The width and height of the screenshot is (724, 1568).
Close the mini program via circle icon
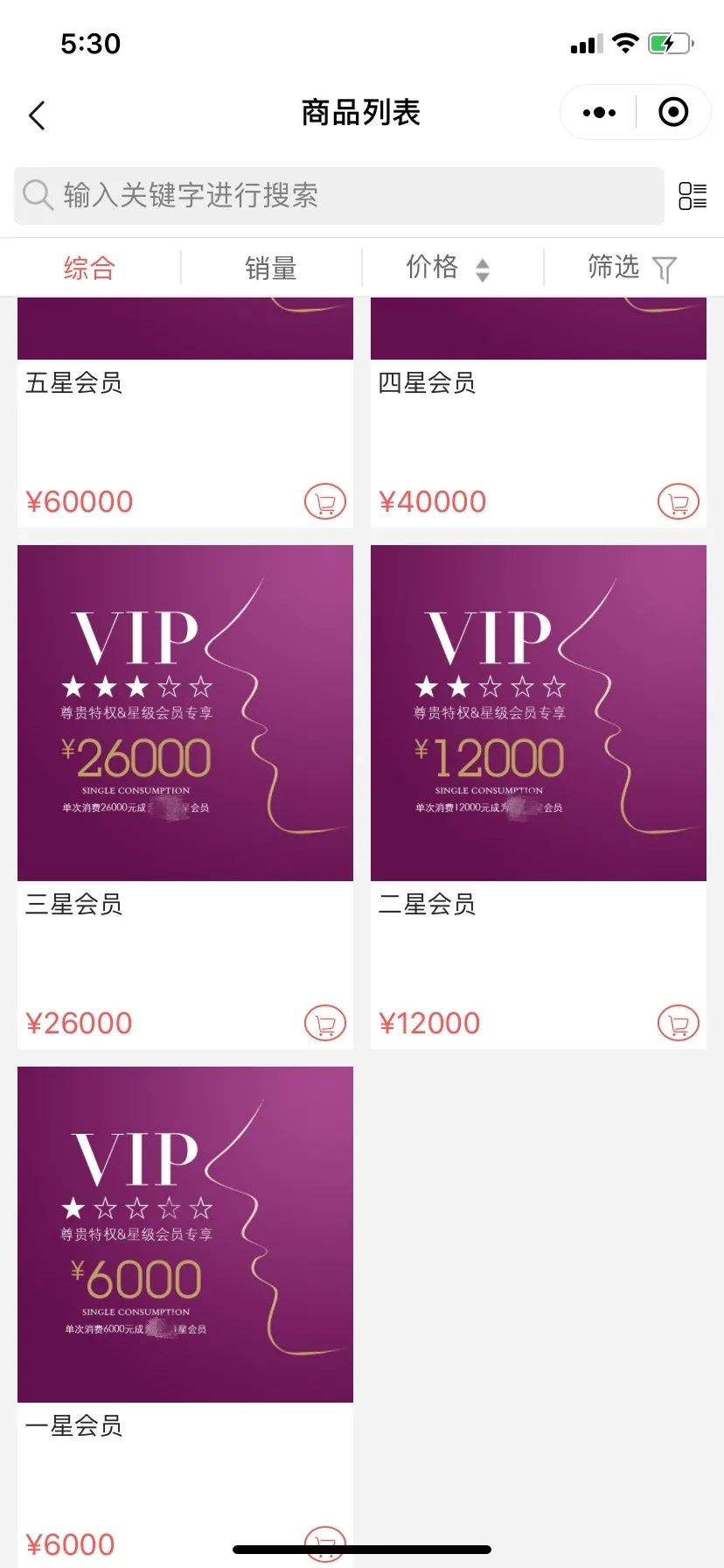(672, 113)
